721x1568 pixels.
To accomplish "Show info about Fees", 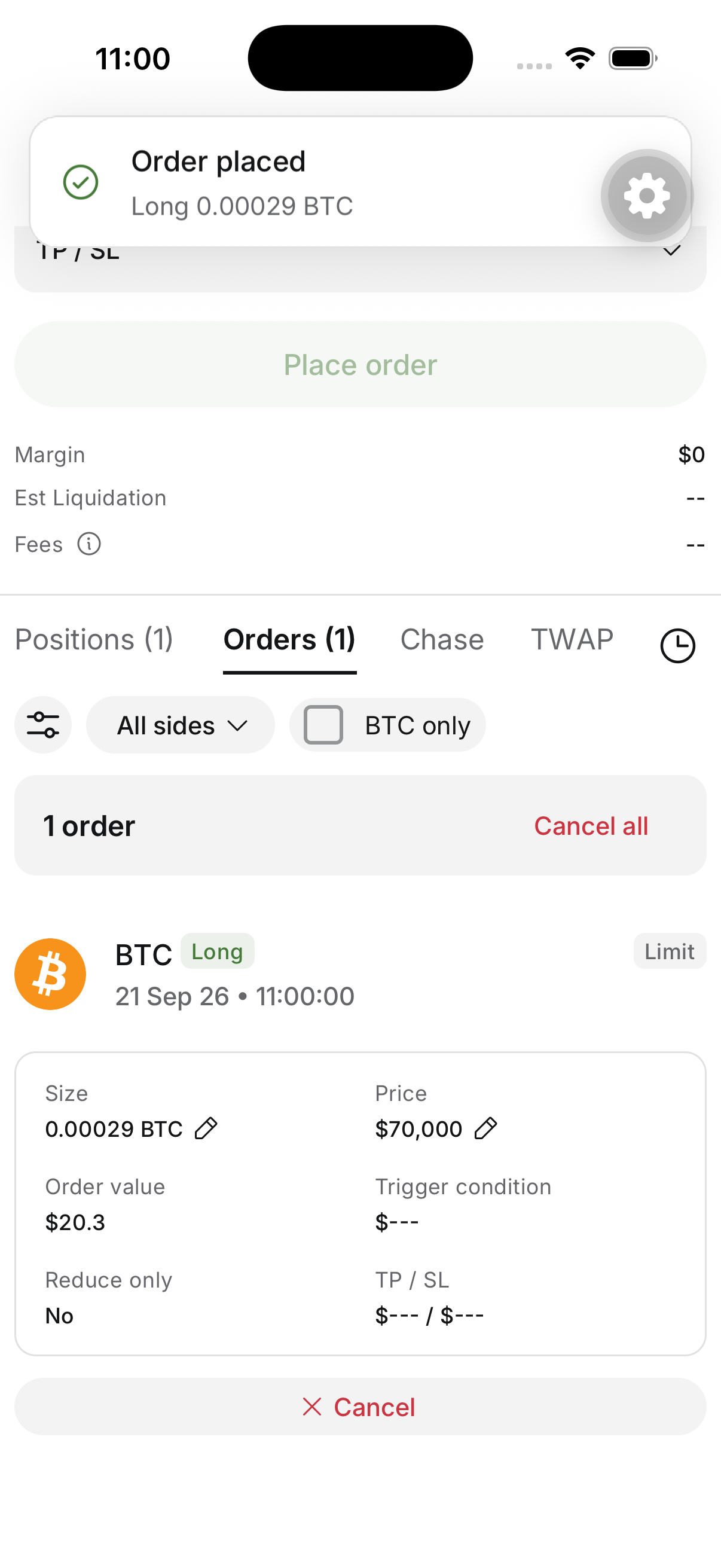I will [89, 544].
